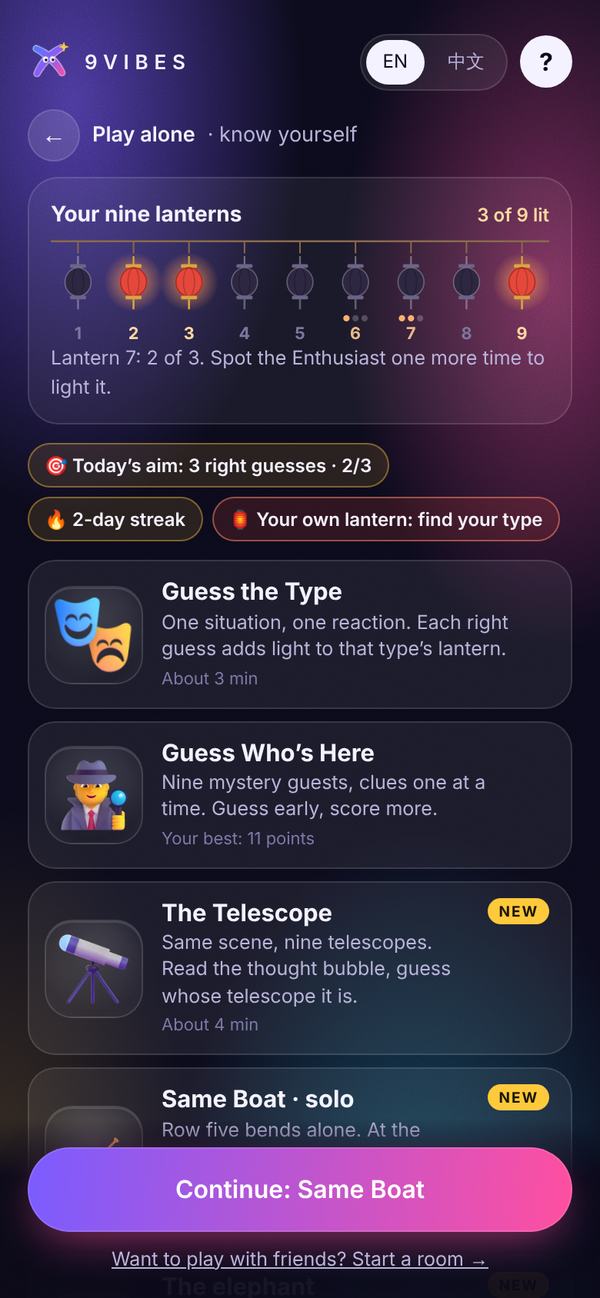Screen dimensions: 600x1298
Task: Open The Telescope game card
Action: click(x=300, y=968)
